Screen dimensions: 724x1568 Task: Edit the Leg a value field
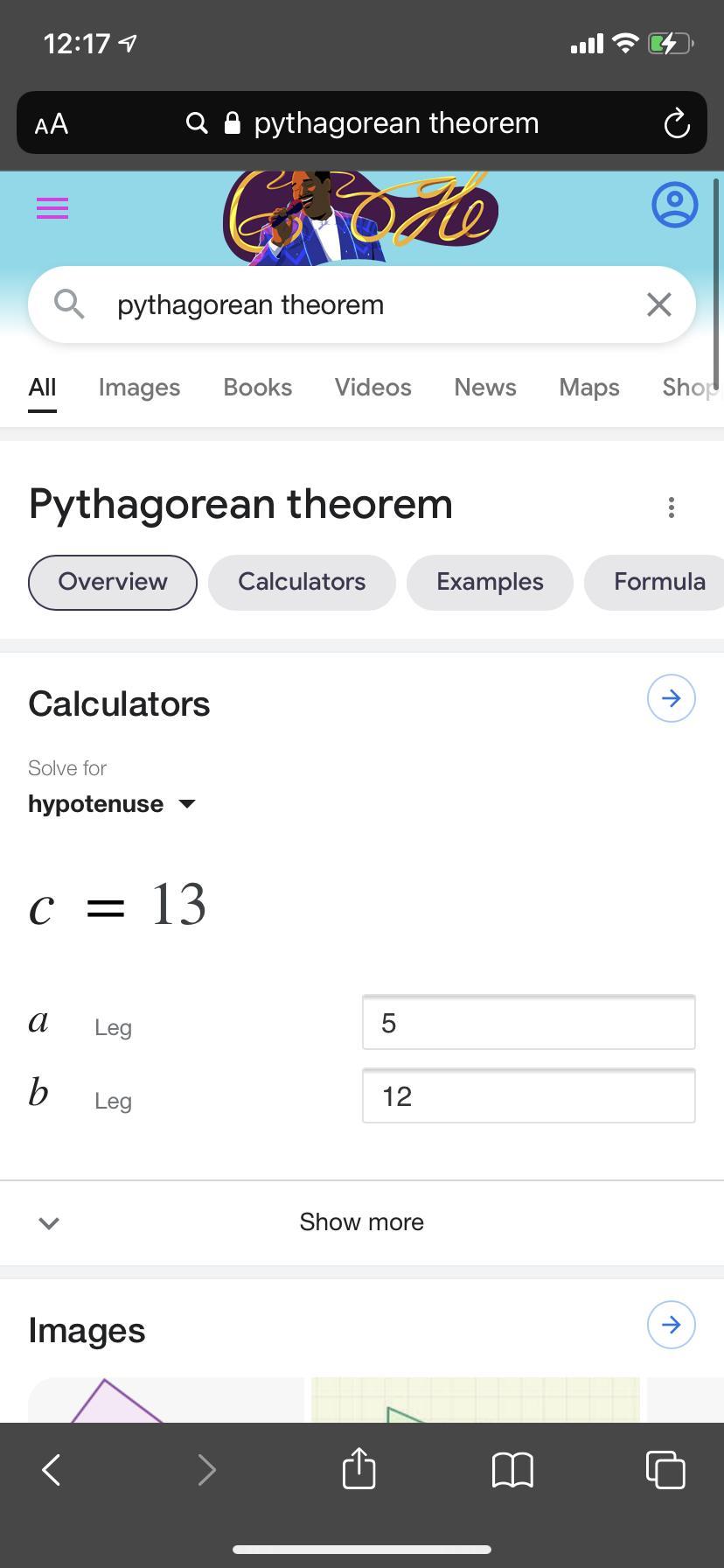528,1022
